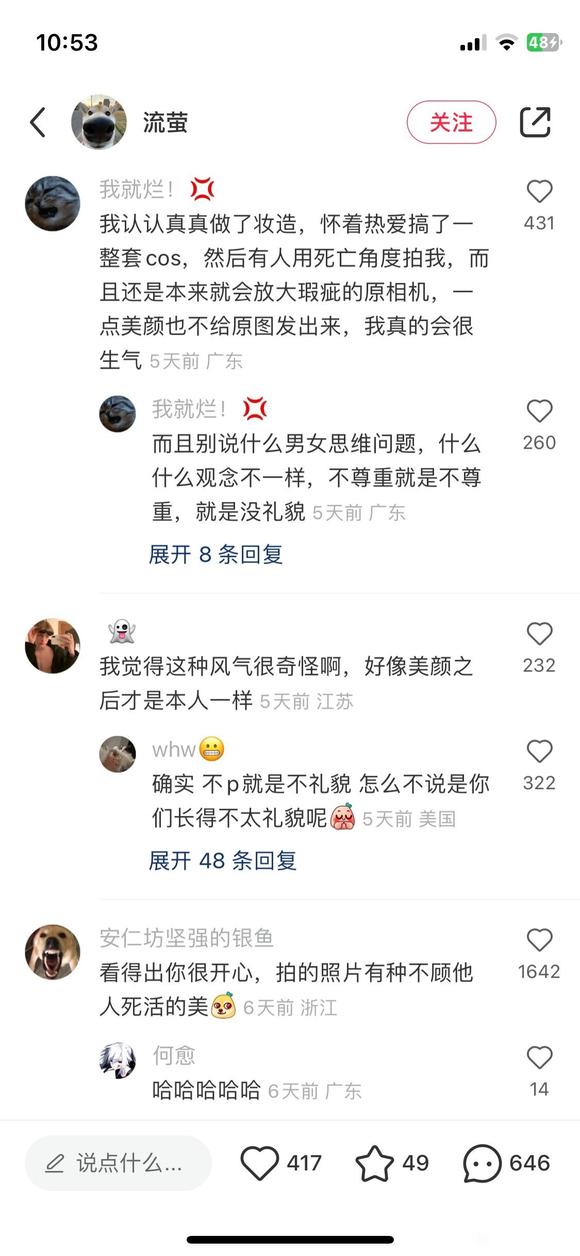
Task: Open 安仁坊坚强的银鱼's avatar
Action: [x=52, y=952]
